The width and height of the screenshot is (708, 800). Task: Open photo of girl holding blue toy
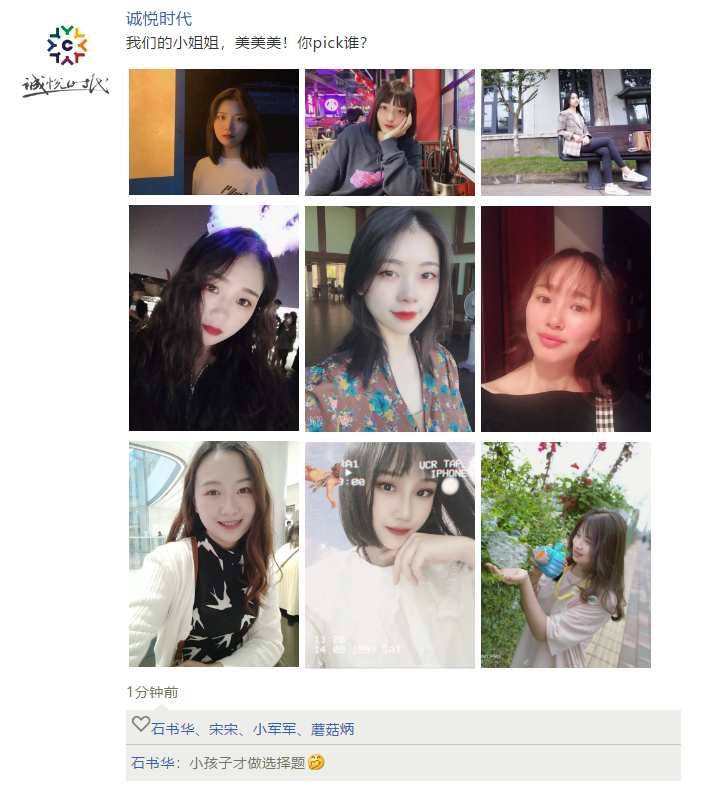point(566,554)
